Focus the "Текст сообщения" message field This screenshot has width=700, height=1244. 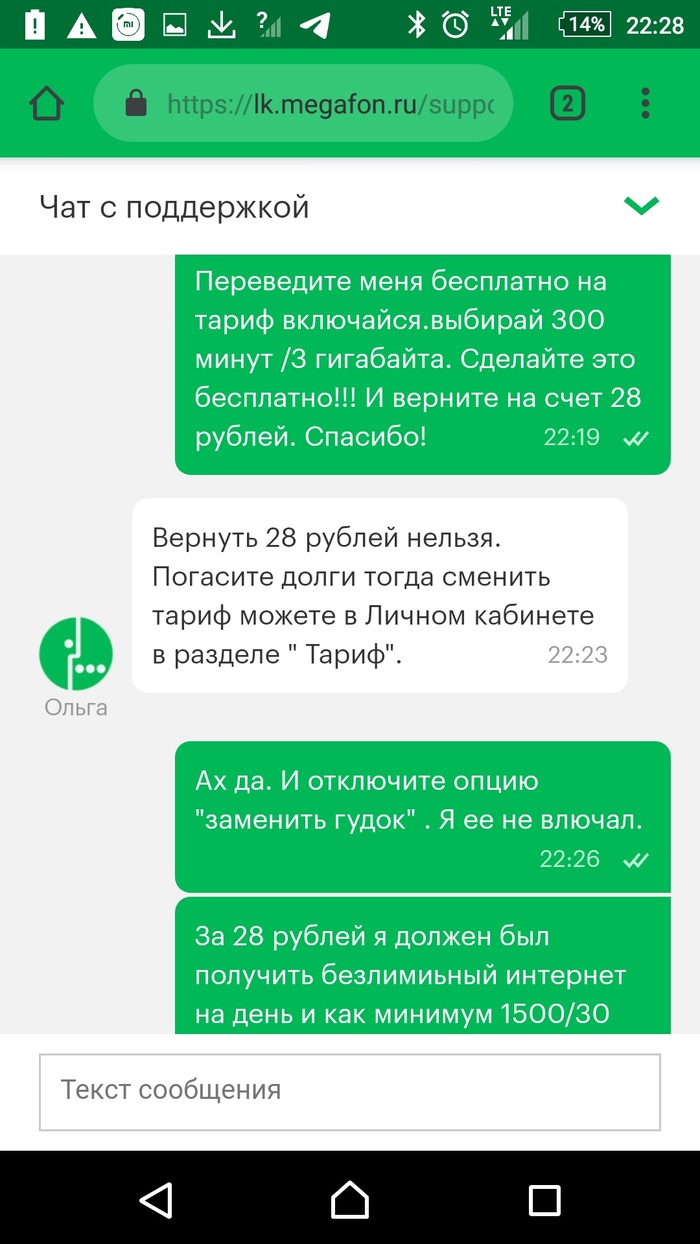349,1090
